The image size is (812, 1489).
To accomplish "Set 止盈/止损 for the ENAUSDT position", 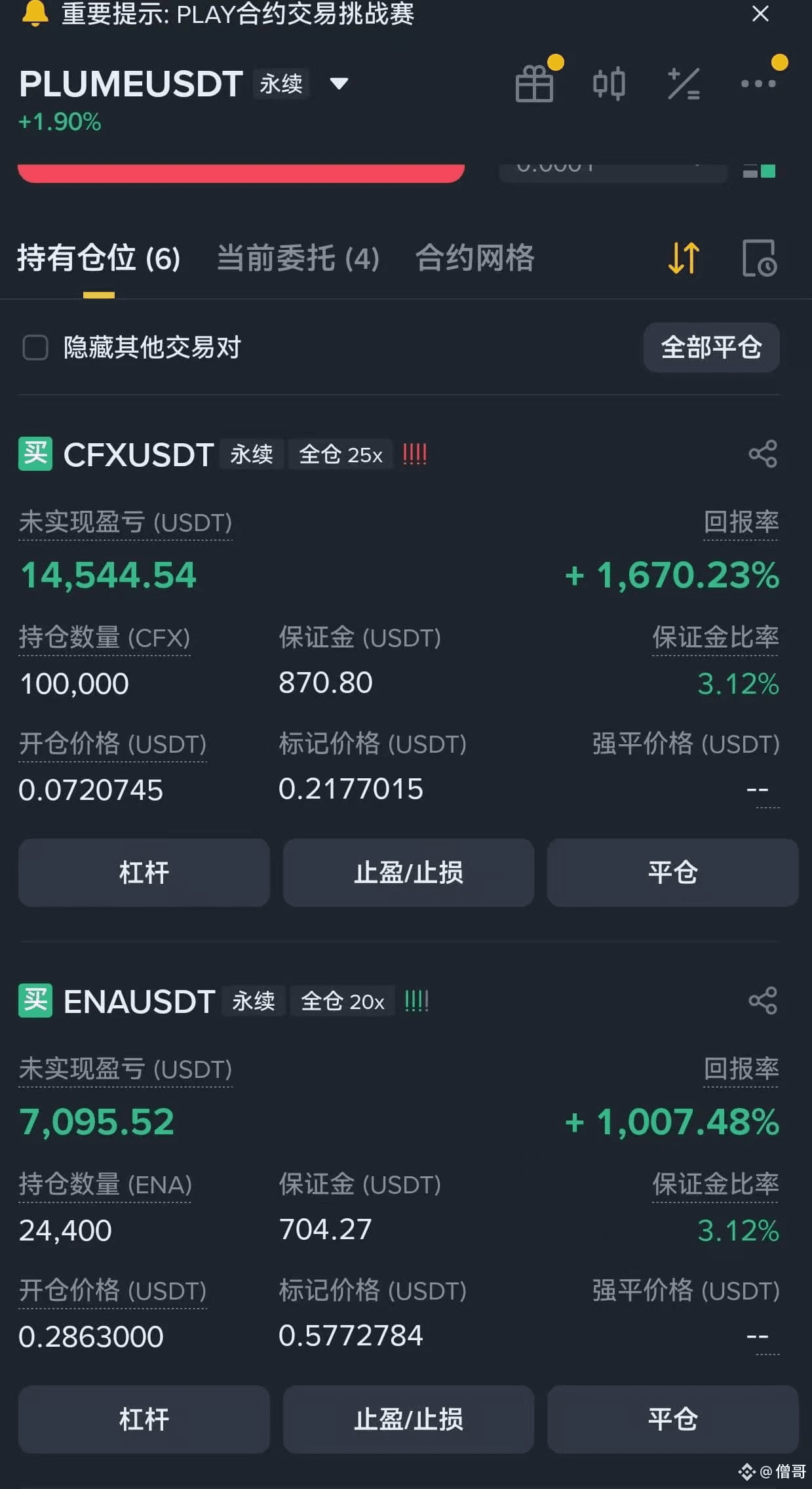I will pyautogui.click(x=408, y=1420).
